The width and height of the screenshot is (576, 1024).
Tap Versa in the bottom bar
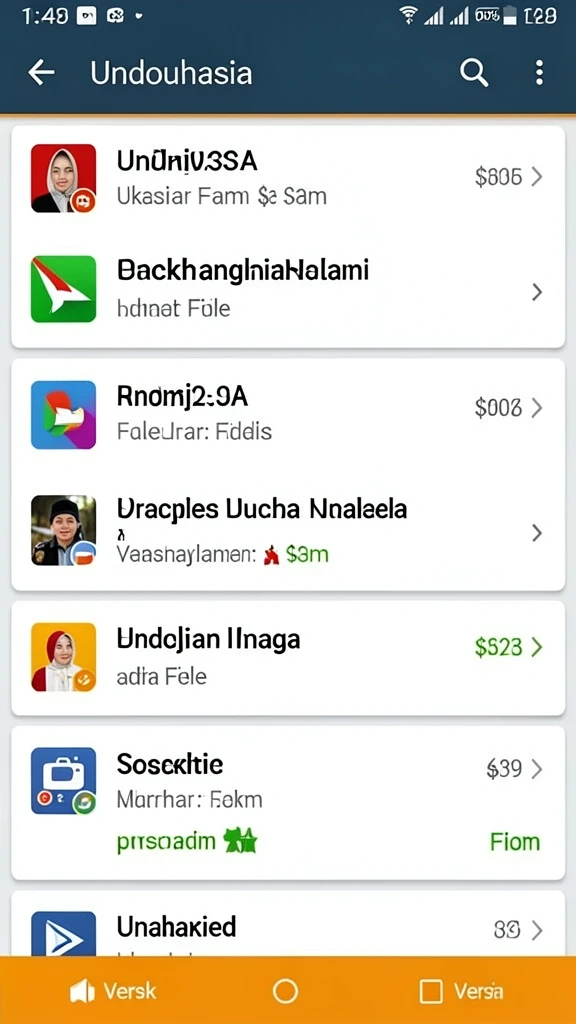click(461, 991)
